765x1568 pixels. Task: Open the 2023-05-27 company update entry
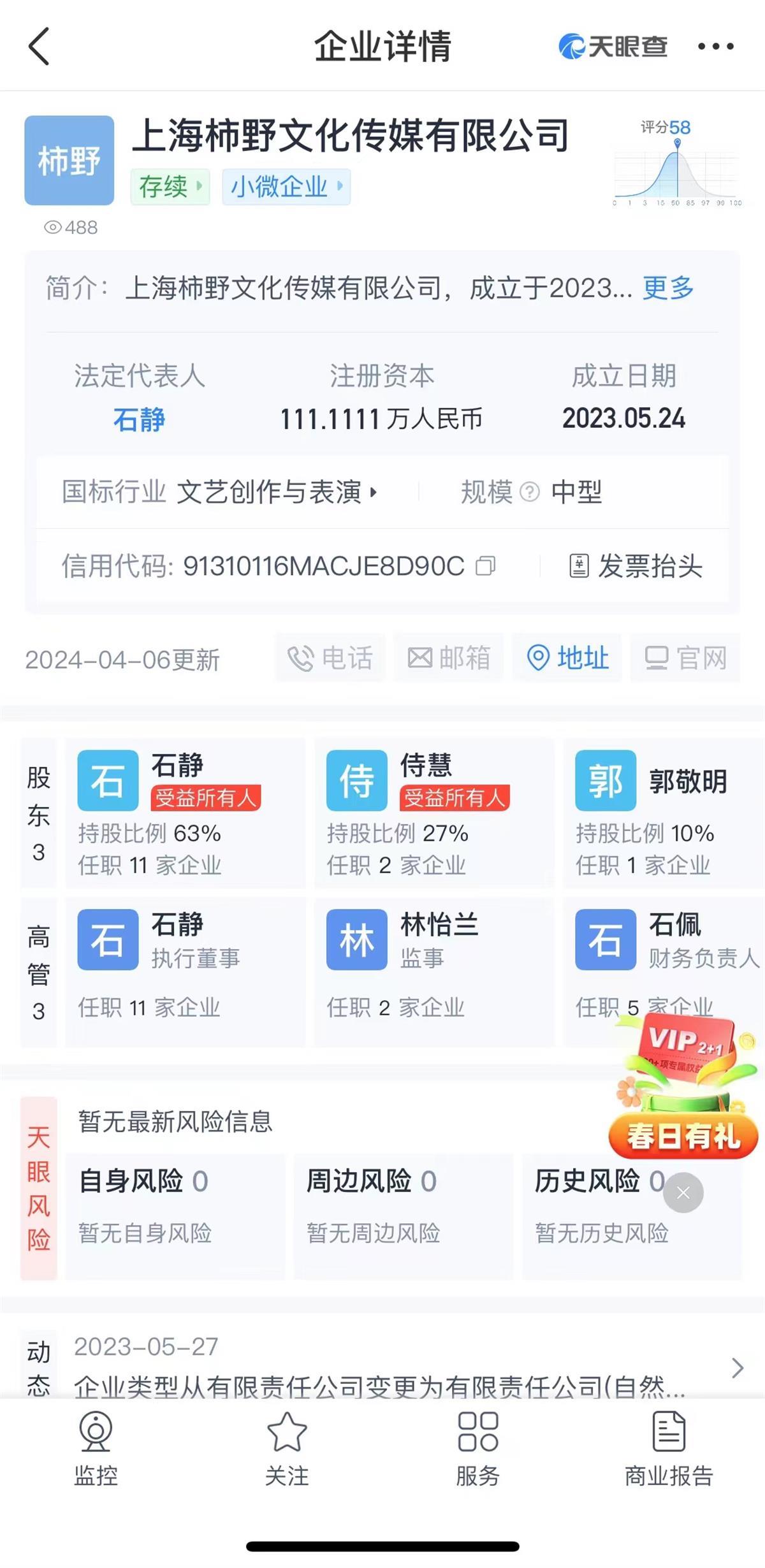382,1367
